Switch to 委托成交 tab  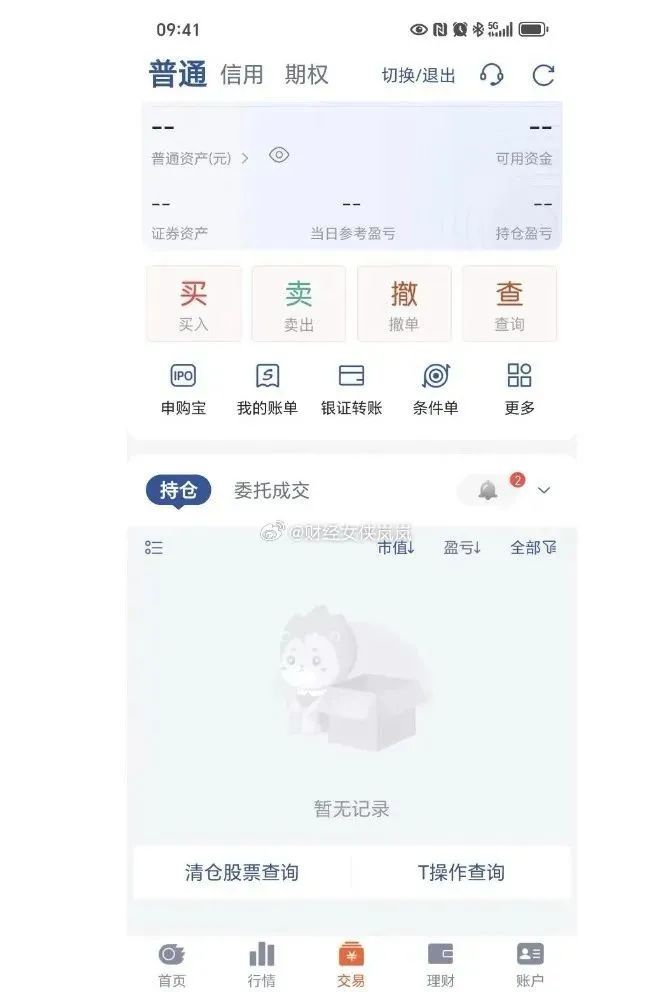coord(271,490)
